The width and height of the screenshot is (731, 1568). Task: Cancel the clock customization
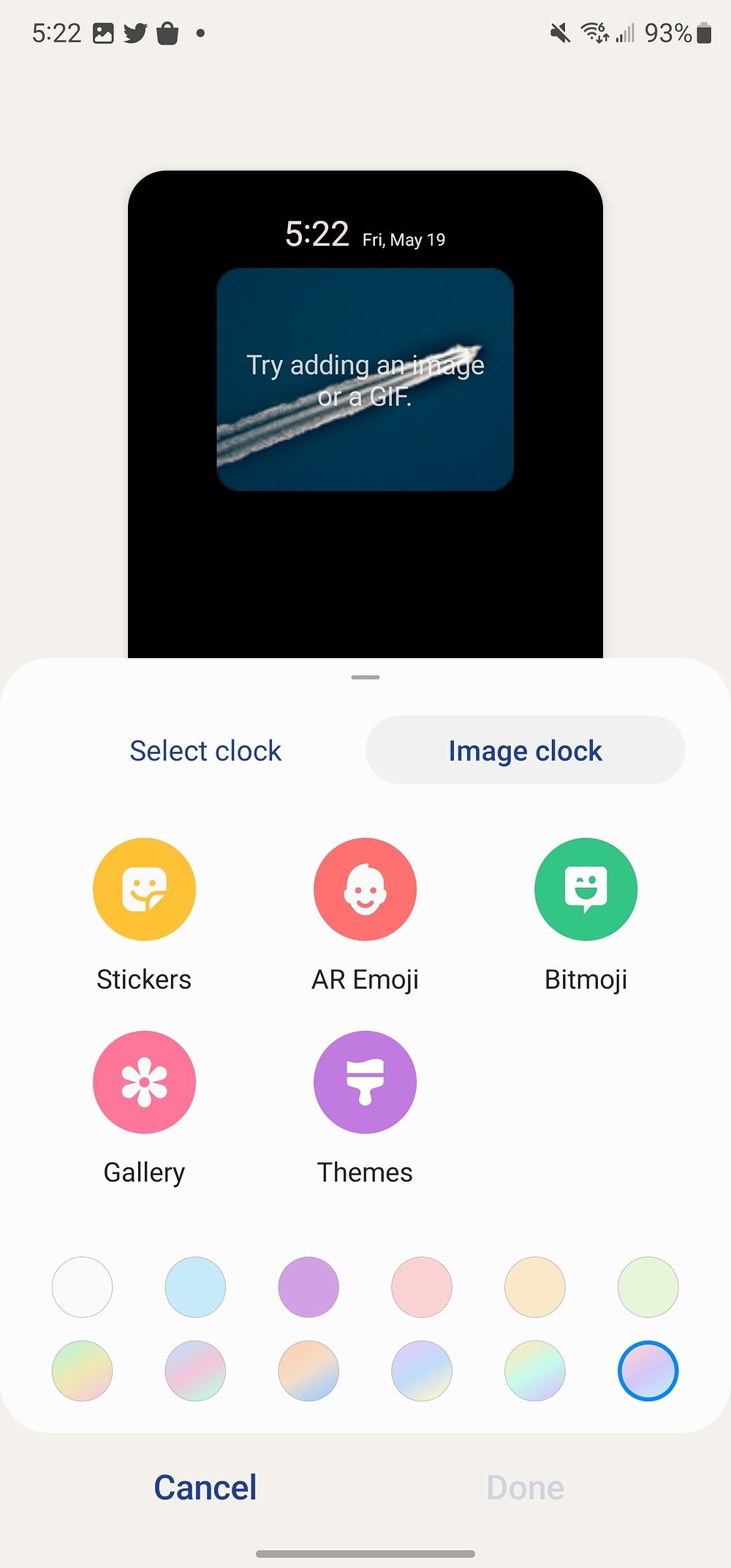[x=204, y=1487]
